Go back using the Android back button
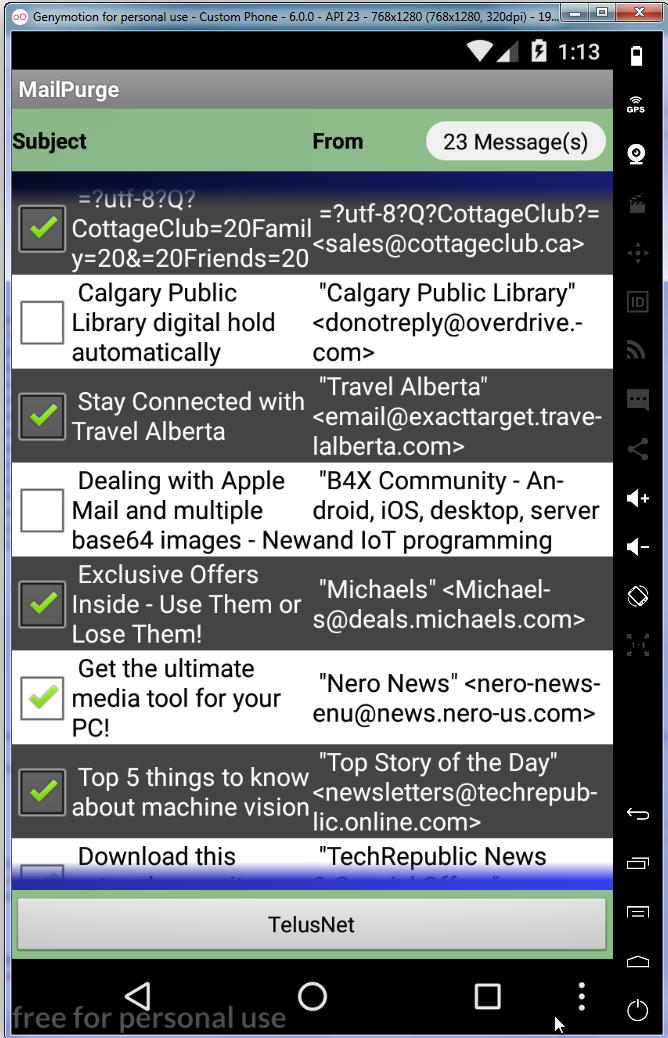This screenshot has height=1038, width=668. pyautogui.click(x=138, y=995)
